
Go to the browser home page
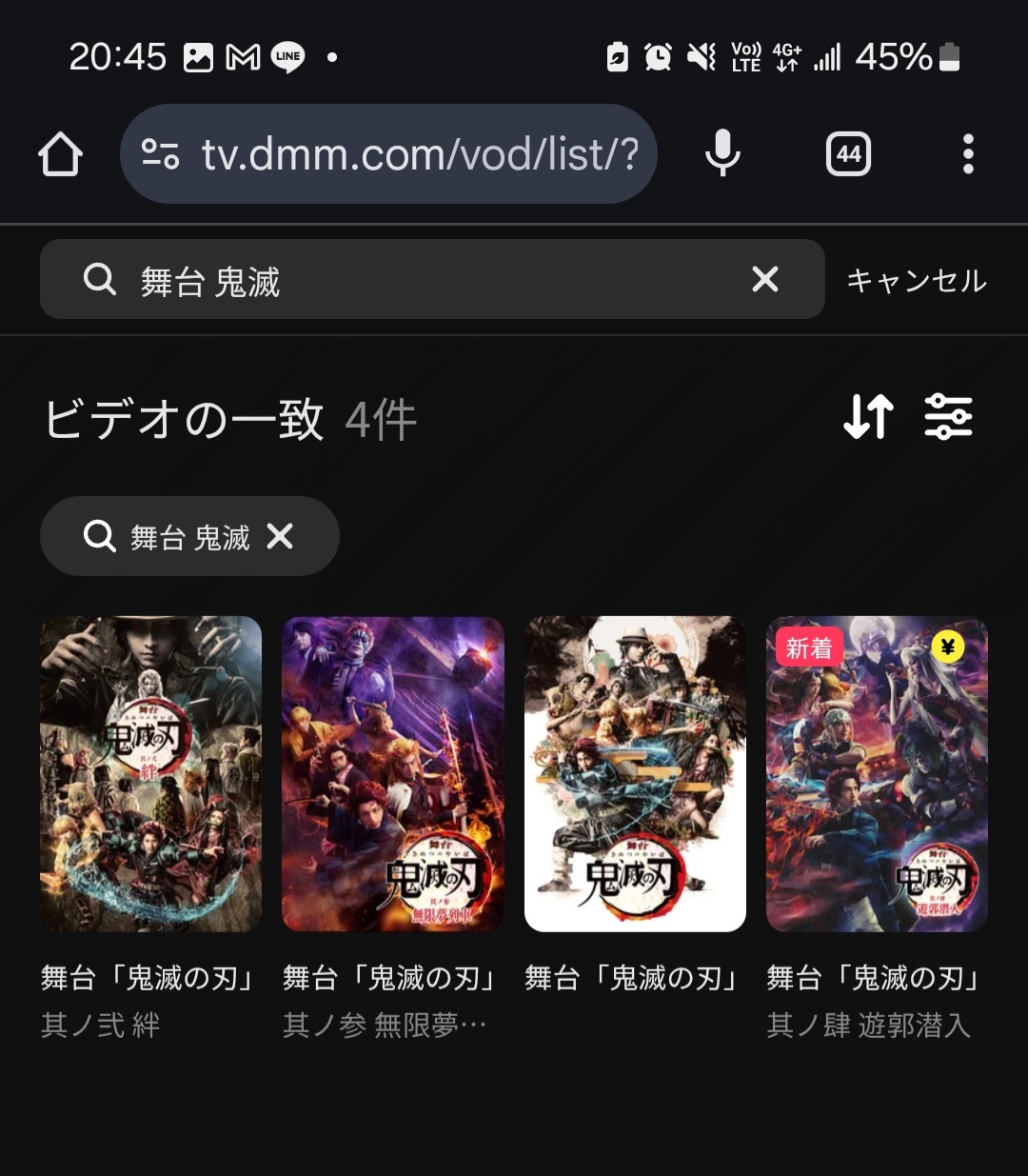[x=60, y=154]
